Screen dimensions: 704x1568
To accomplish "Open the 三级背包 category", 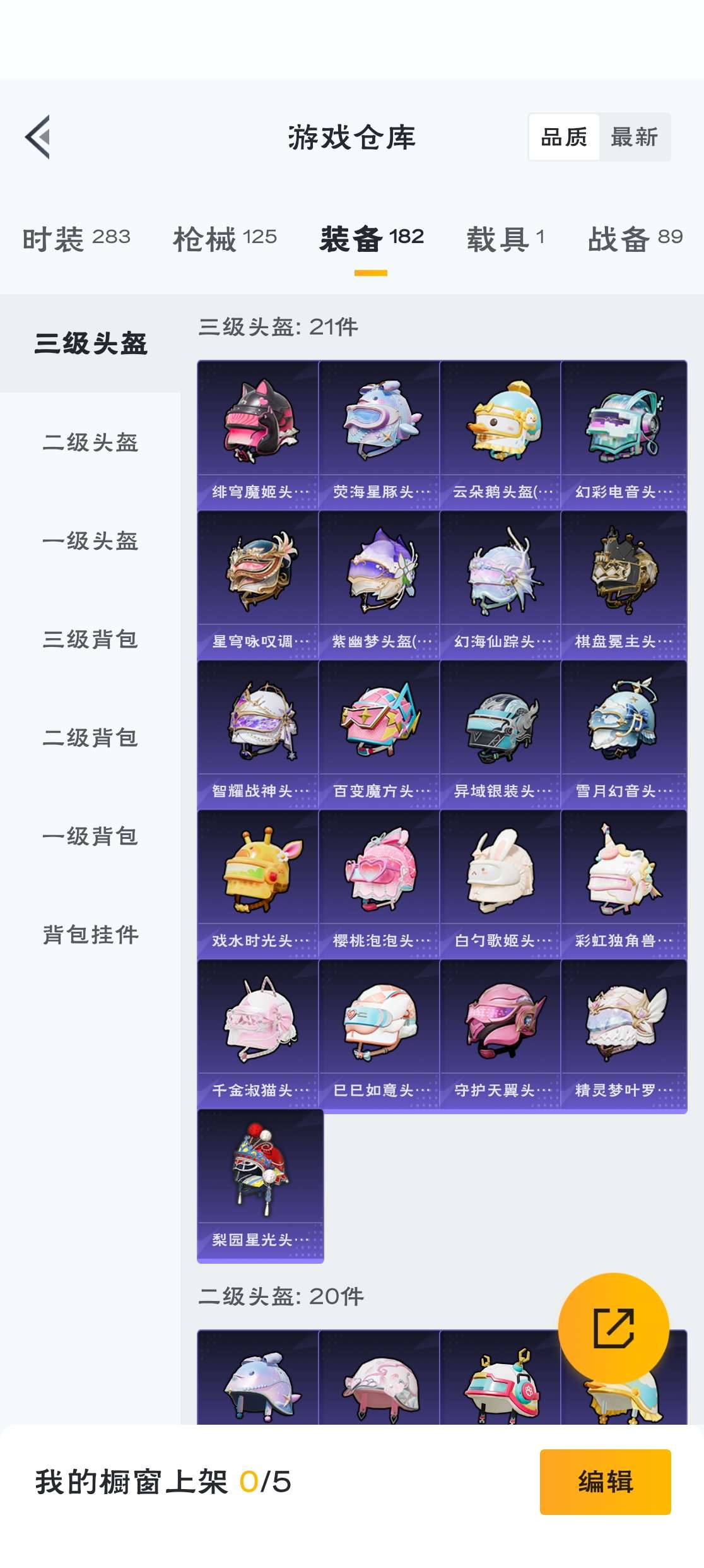I will coord(90,640).
